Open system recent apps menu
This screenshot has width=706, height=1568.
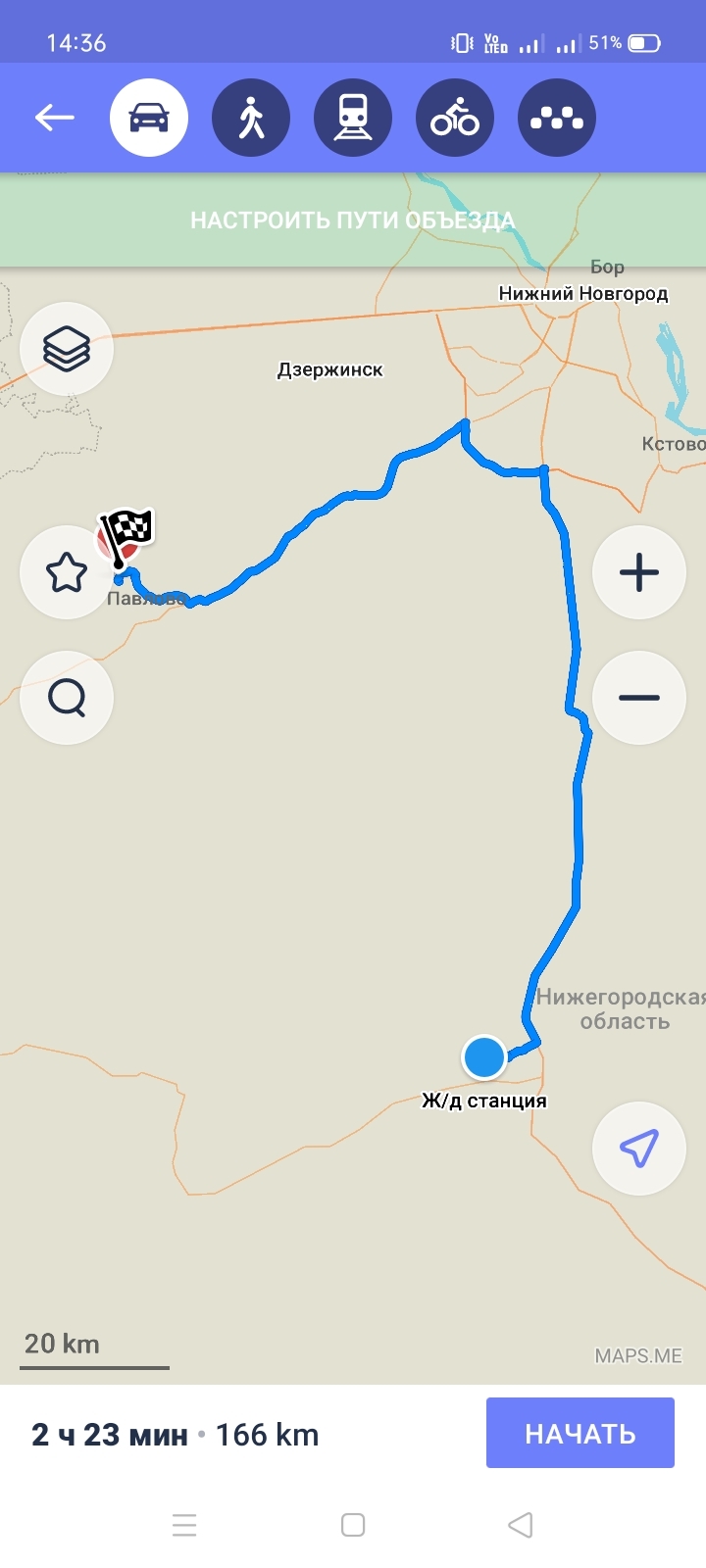click(x=184, y=1525)
